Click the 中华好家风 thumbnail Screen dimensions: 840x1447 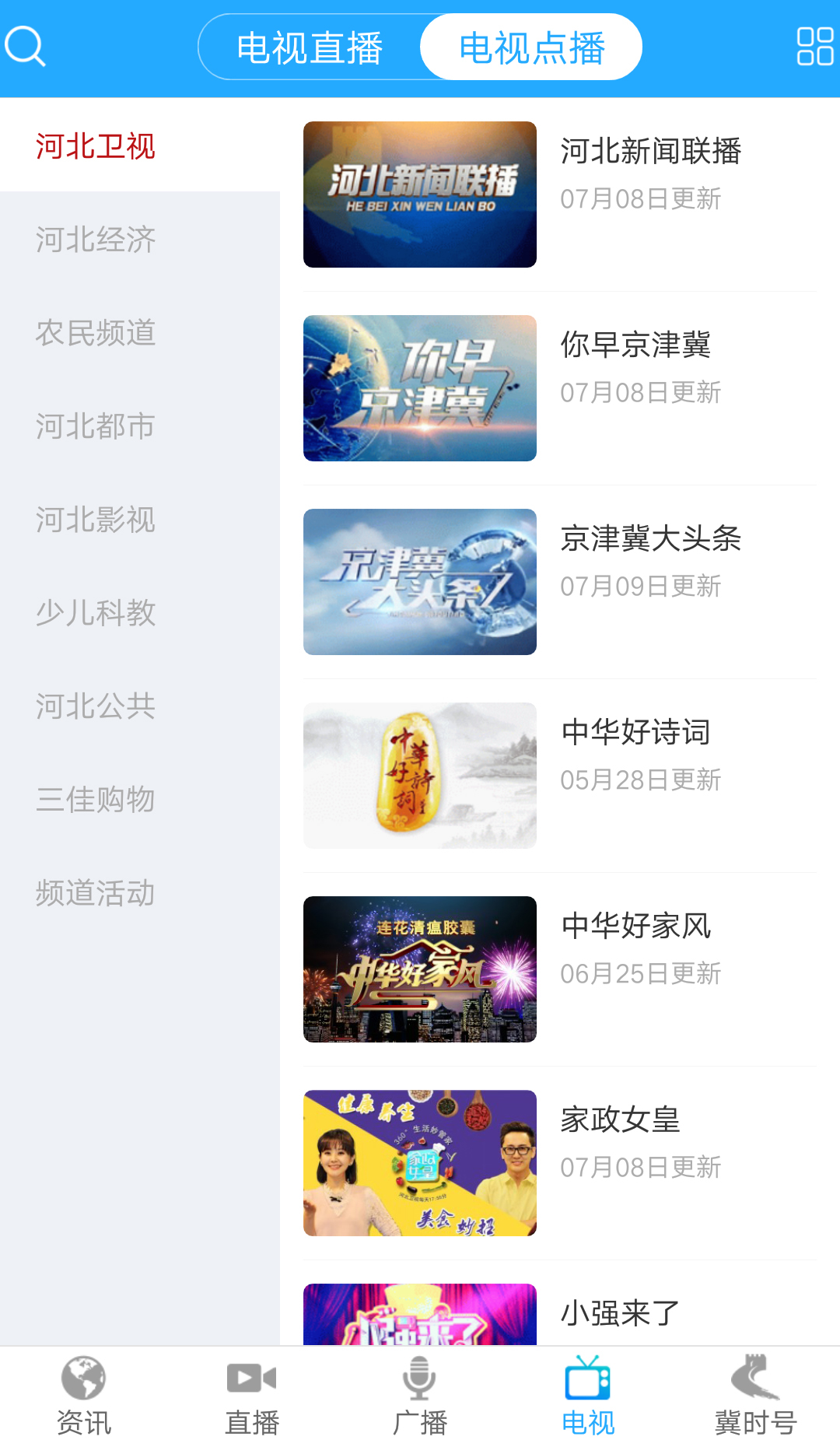(419, 969)
